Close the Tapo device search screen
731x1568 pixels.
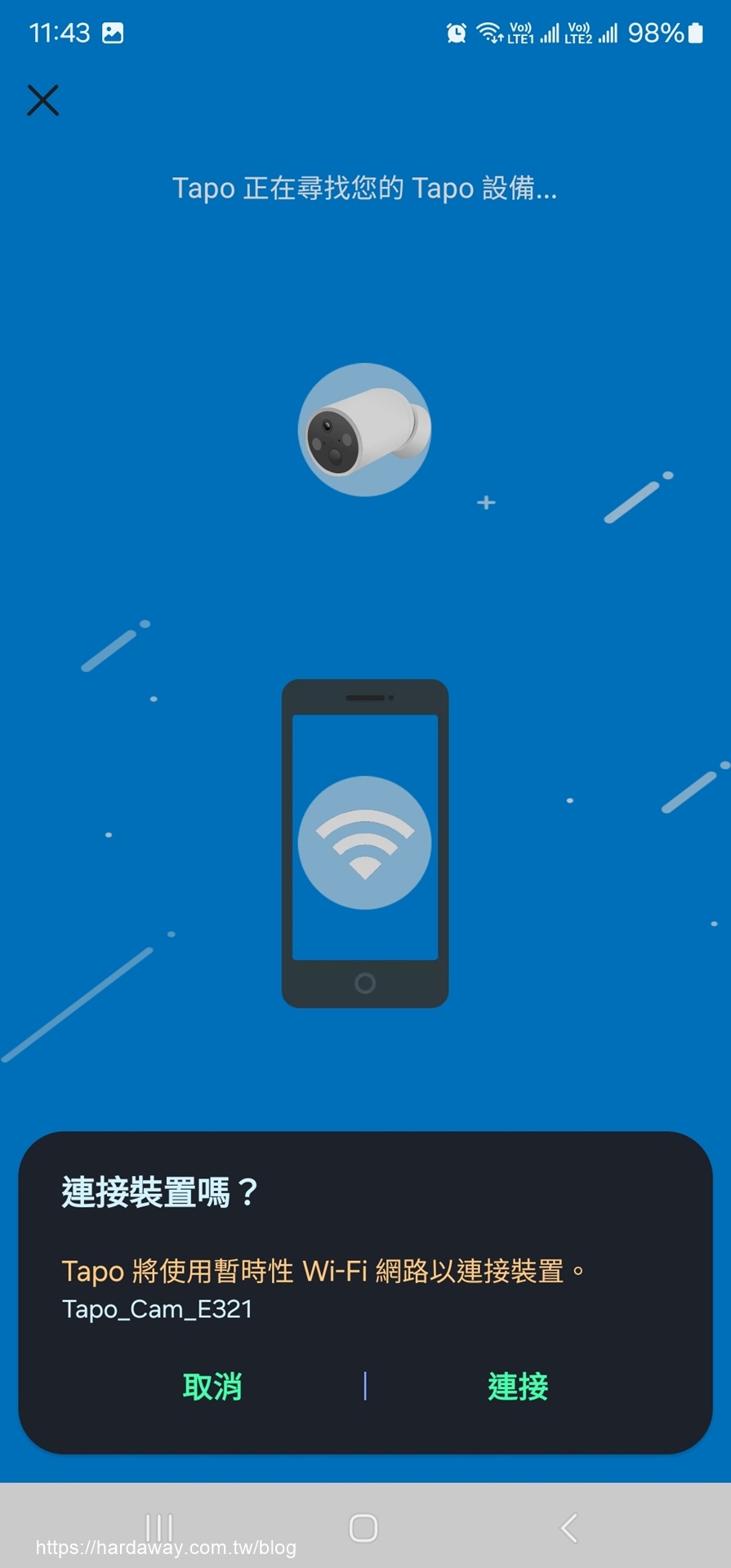pyautogui.click(x=43, y=100)
